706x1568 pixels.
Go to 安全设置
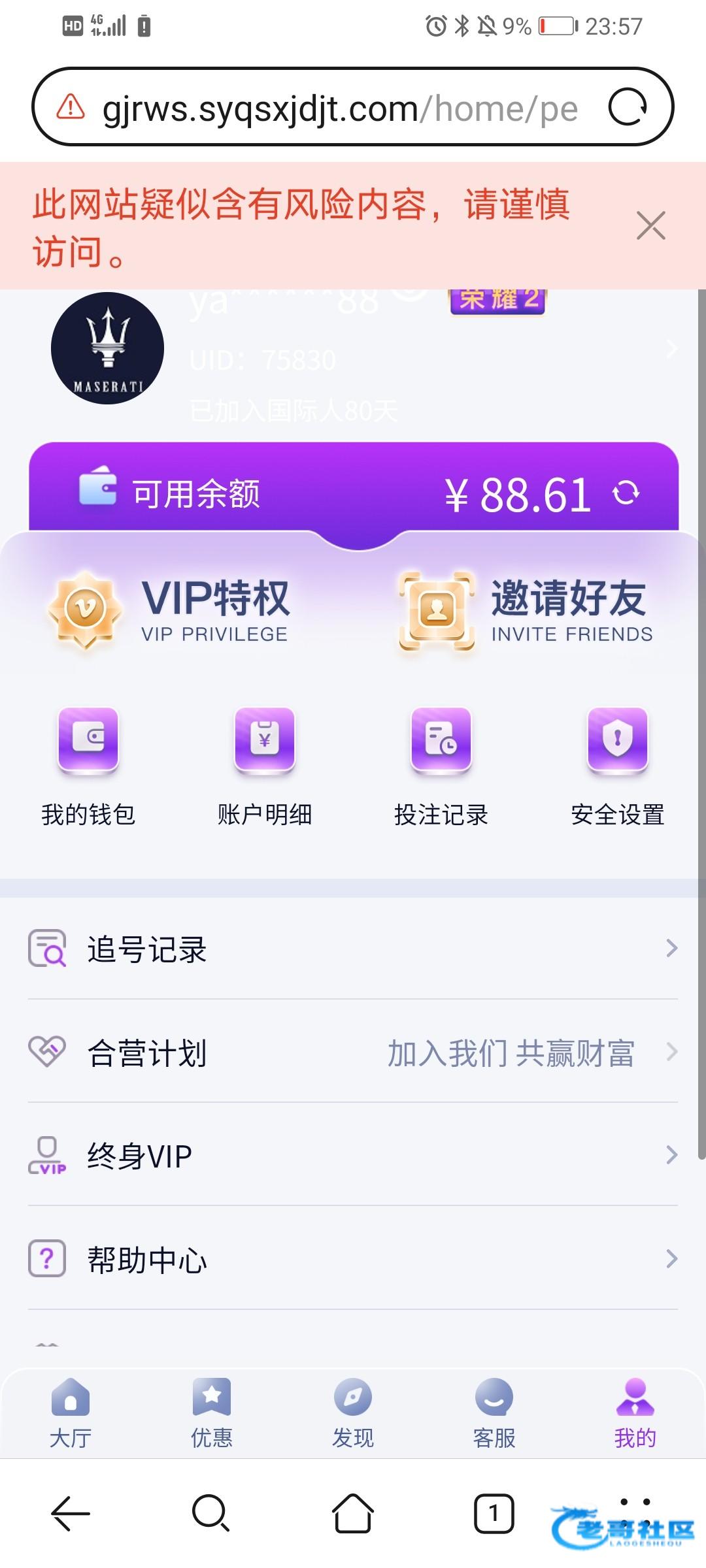pyautogui.click(x=618, y=768)
